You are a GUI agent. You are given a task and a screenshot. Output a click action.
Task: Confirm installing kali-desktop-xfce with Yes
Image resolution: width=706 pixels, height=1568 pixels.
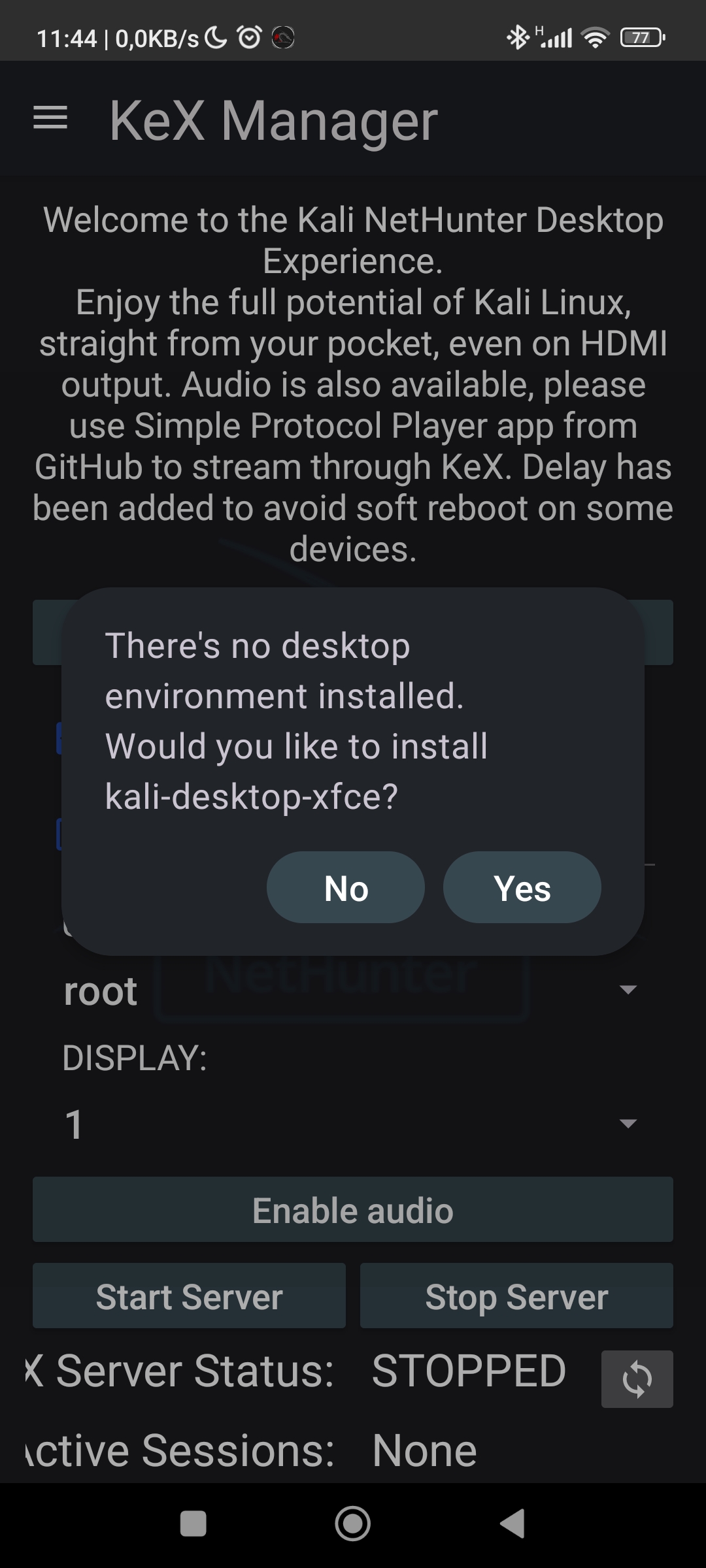click(522, 887)
